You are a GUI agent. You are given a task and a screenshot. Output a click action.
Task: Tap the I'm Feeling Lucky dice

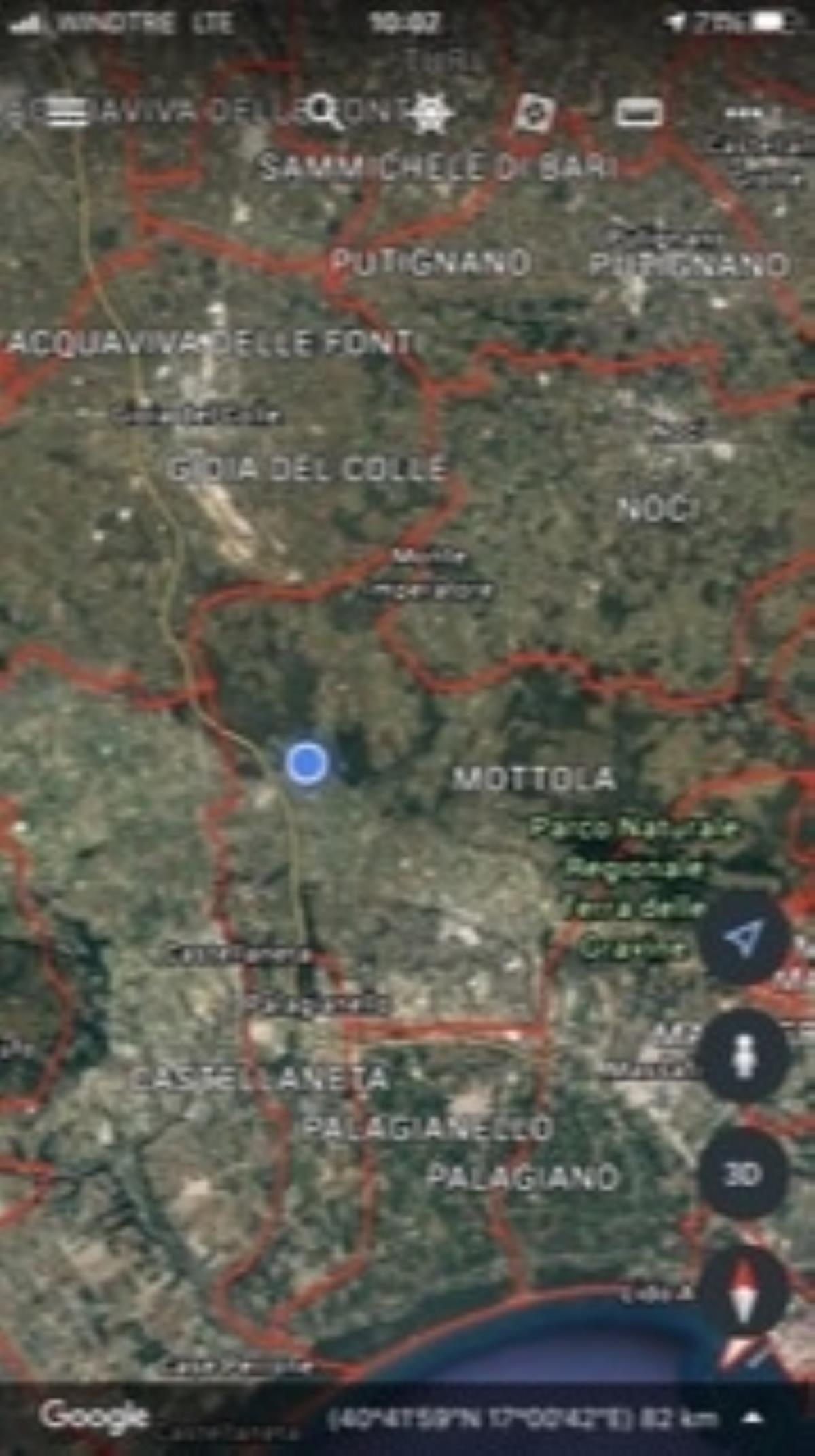534,113
